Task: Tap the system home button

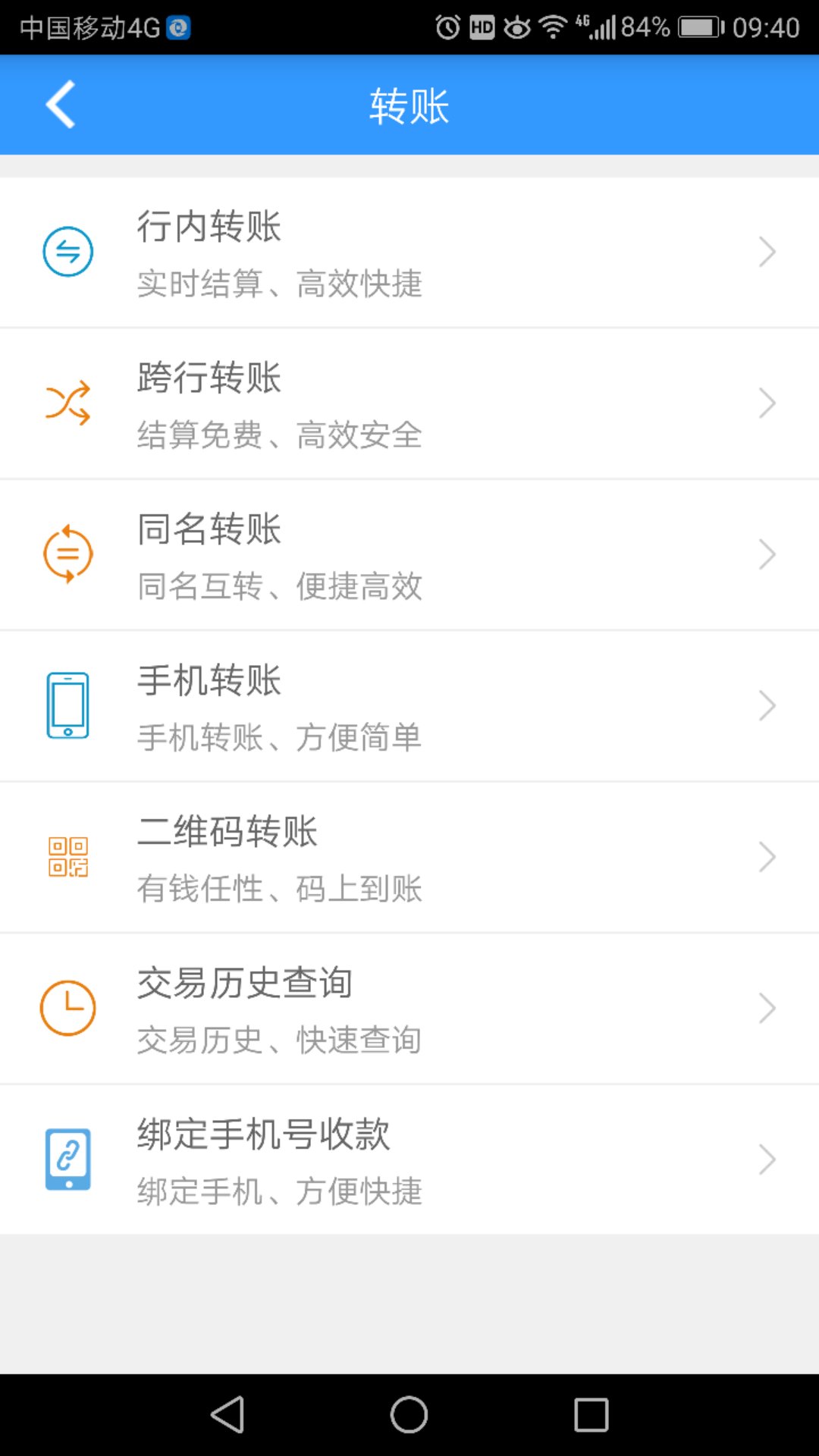Action: tap(409, 1415)
